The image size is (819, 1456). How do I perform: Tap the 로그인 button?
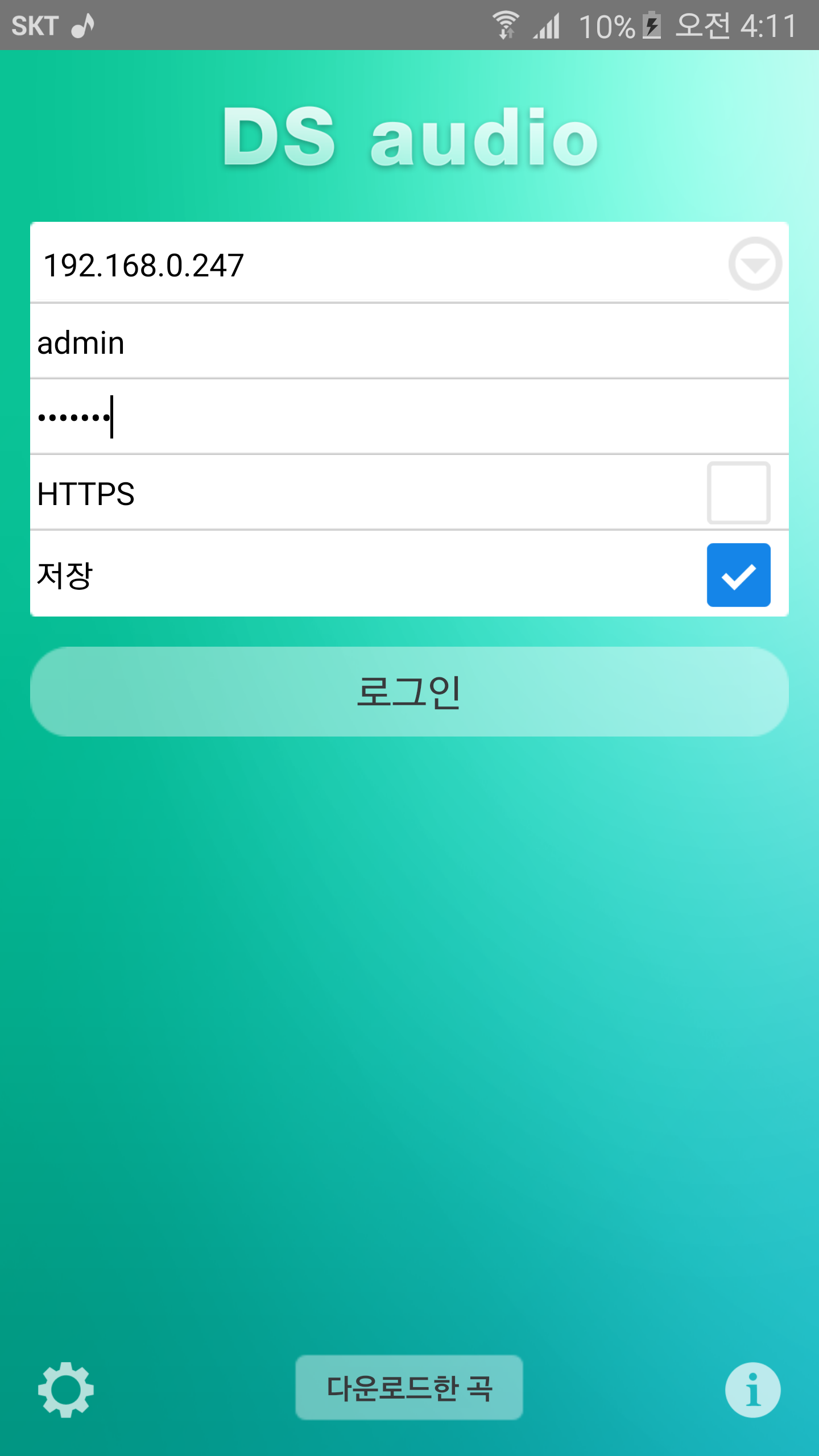(409, 692)
